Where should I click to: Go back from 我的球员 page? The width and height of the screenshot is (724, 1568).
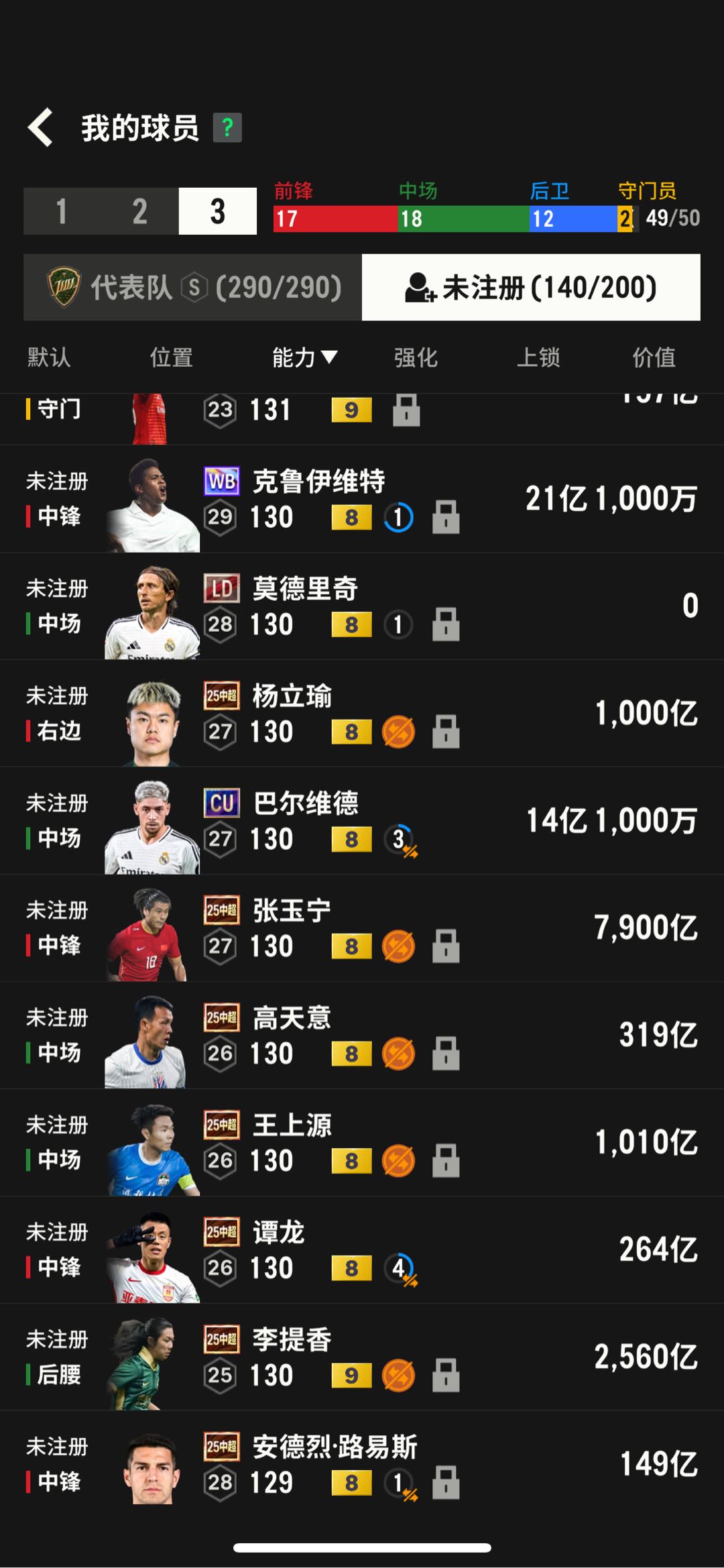pos(42,127)
